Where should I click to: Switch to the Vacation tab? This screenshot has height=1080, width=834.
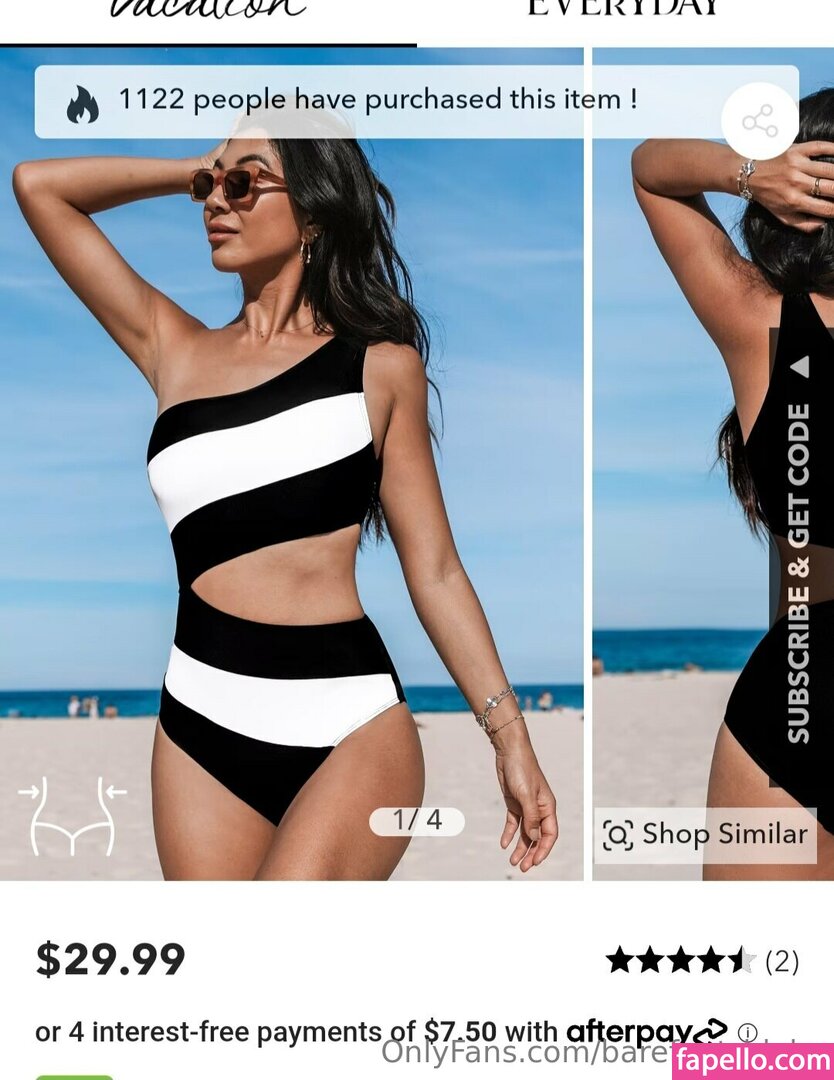coord(207,12)
